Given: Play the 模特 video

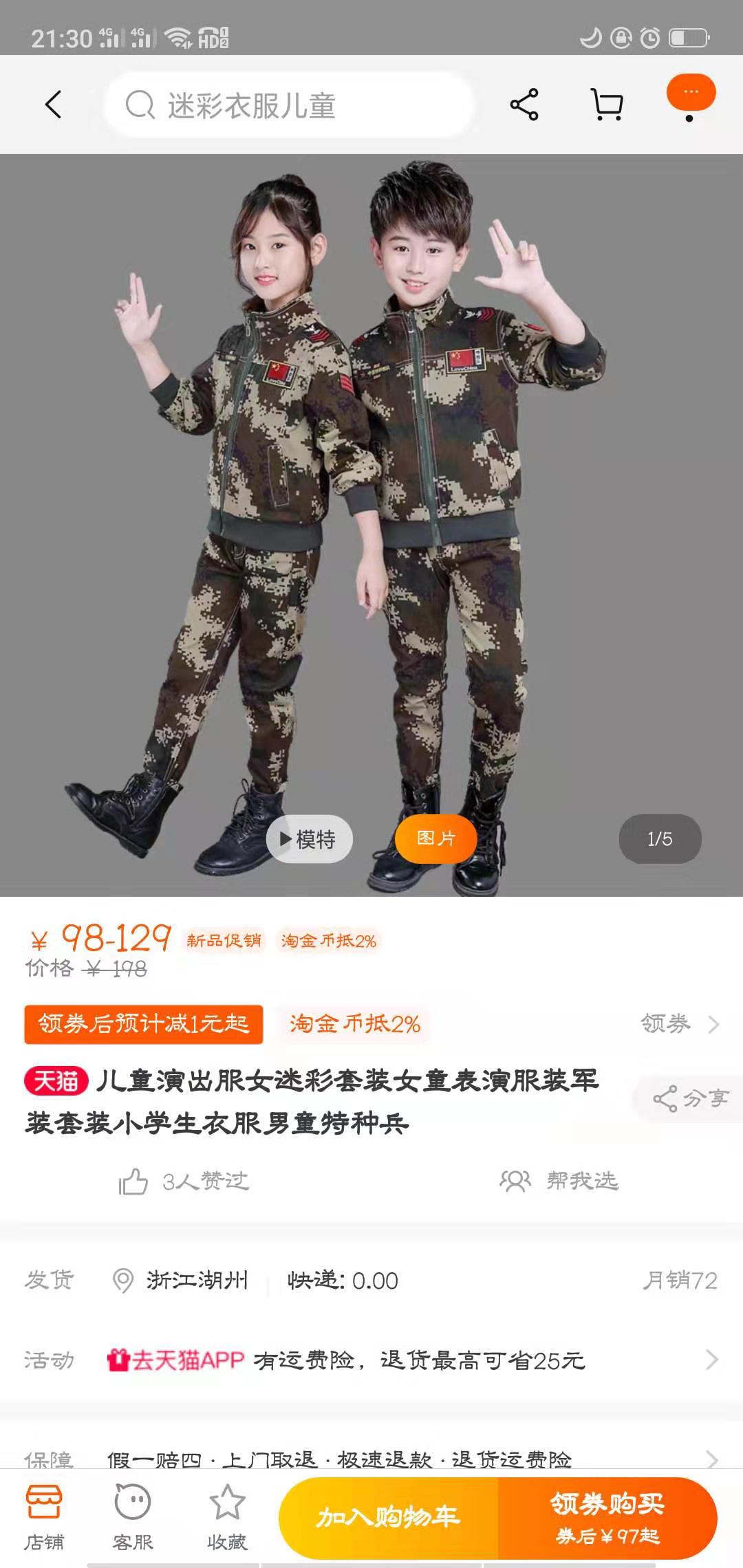Looking at the screenshot, I should (310, 839).
